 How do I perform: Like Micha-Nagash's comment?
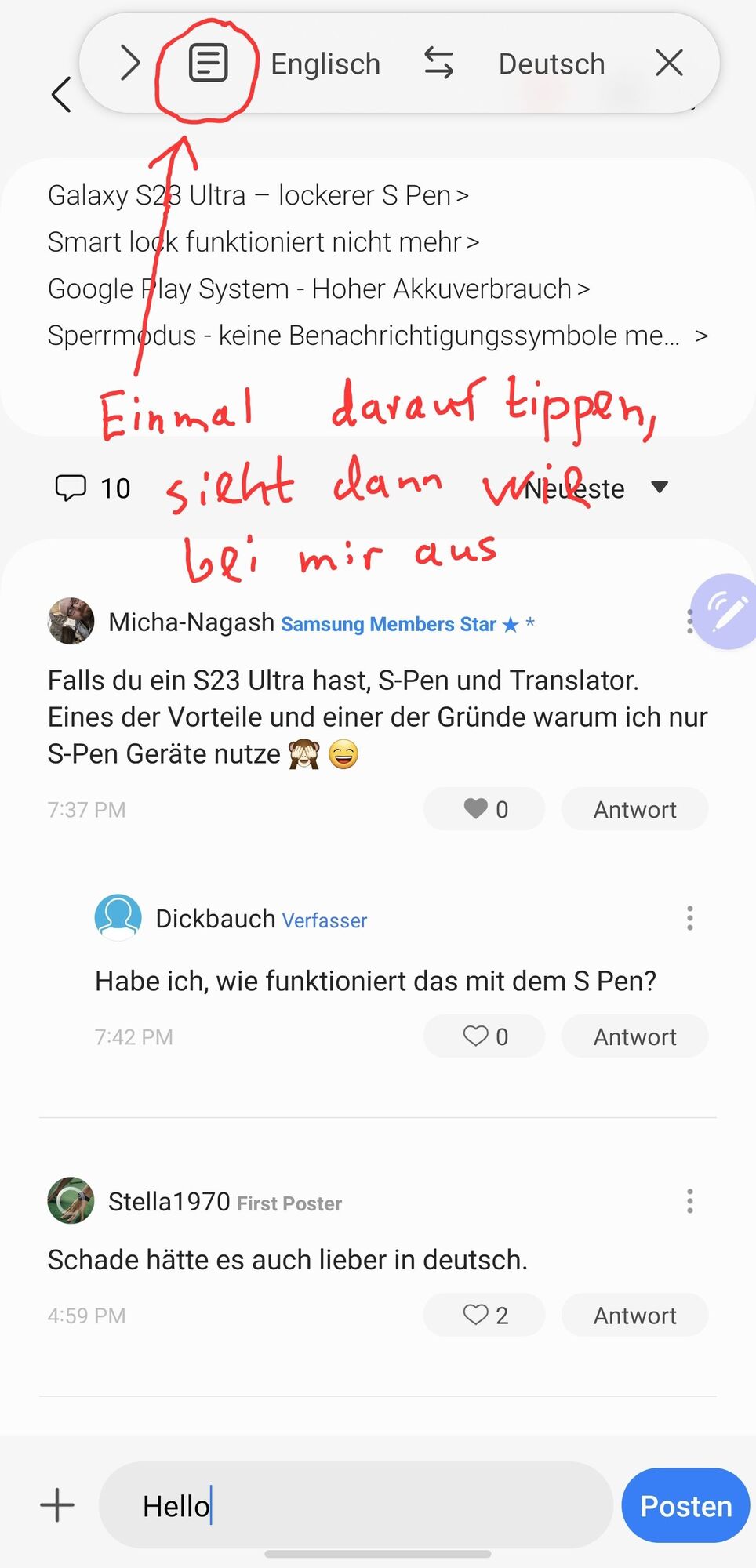484,809
